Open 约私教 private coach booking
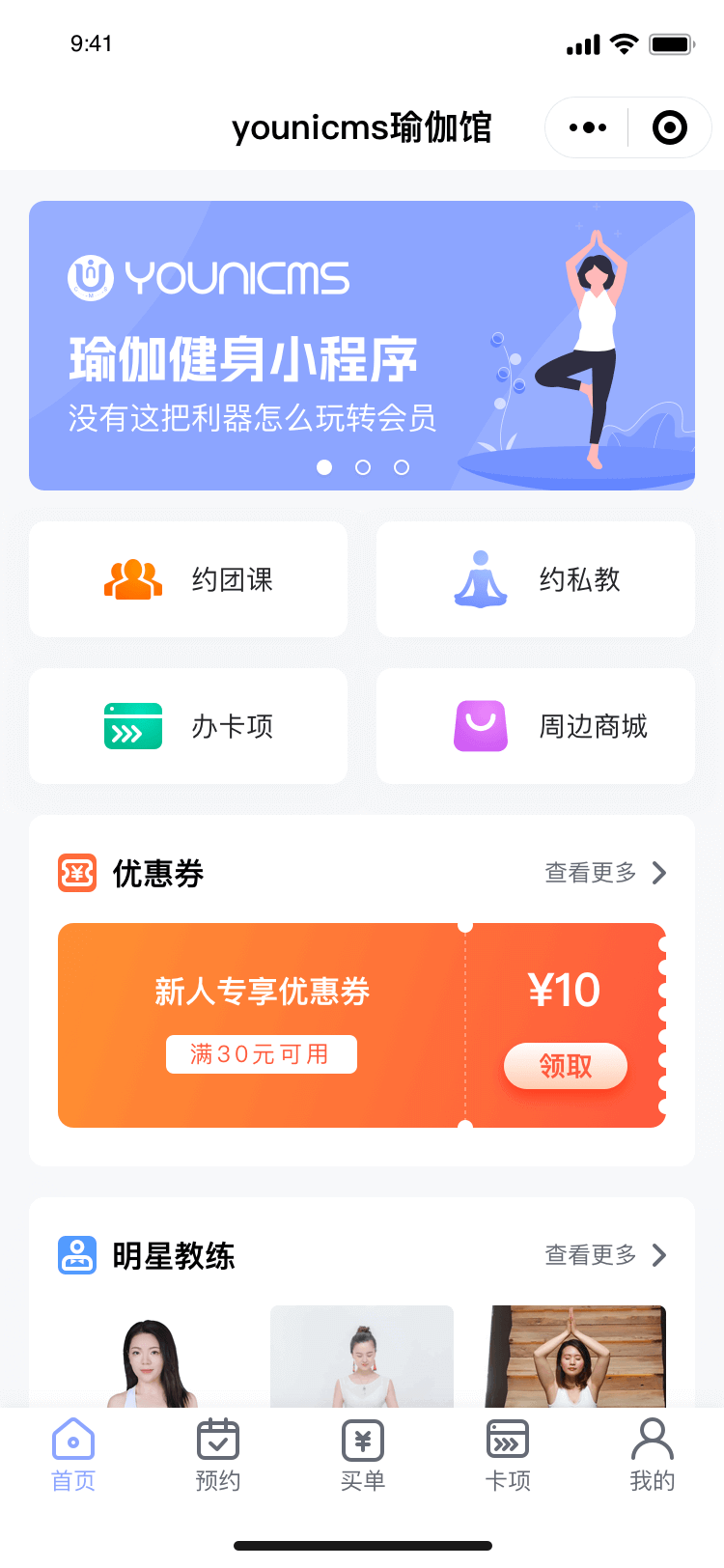 pyautogui.click(x=536, y=579)
